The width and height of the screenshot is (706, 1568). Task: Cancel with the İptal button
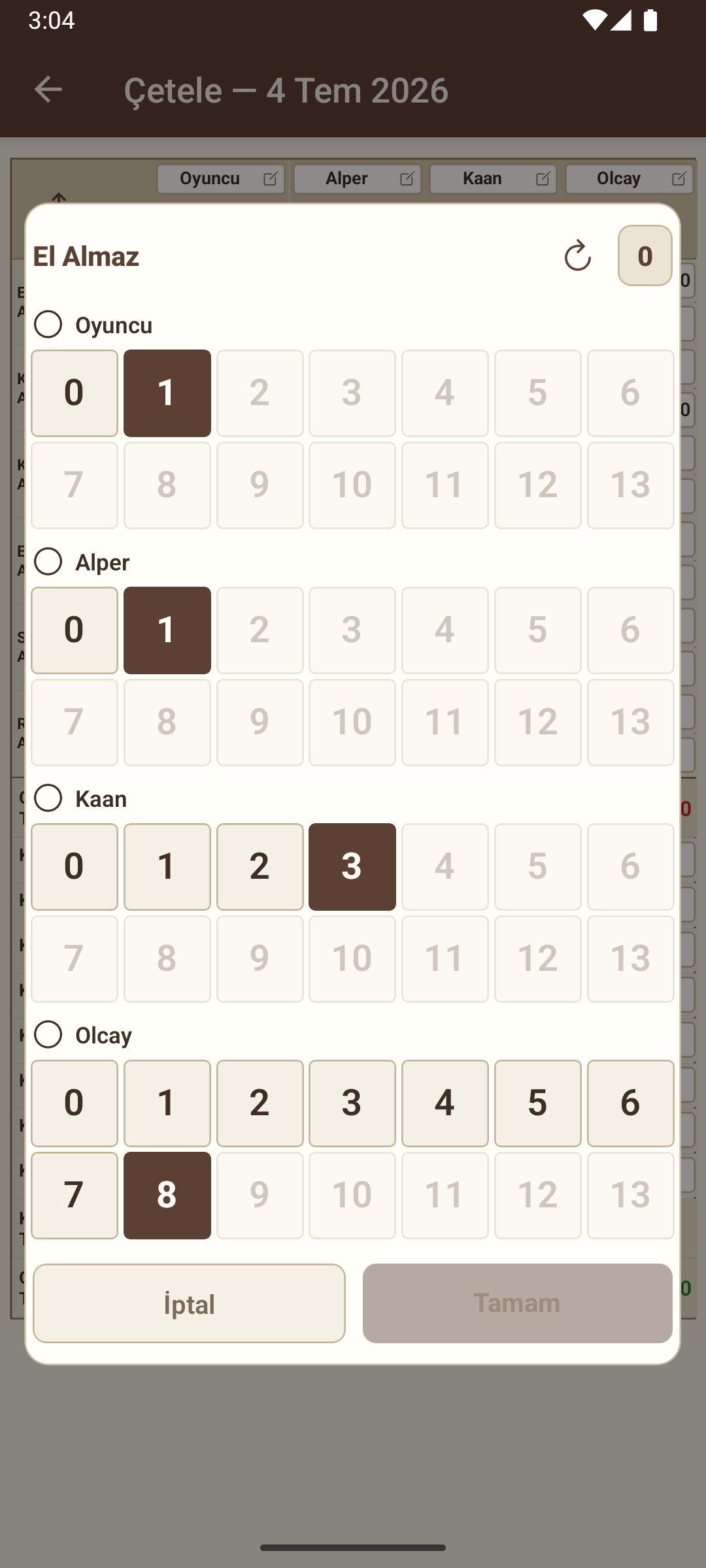190,1303
